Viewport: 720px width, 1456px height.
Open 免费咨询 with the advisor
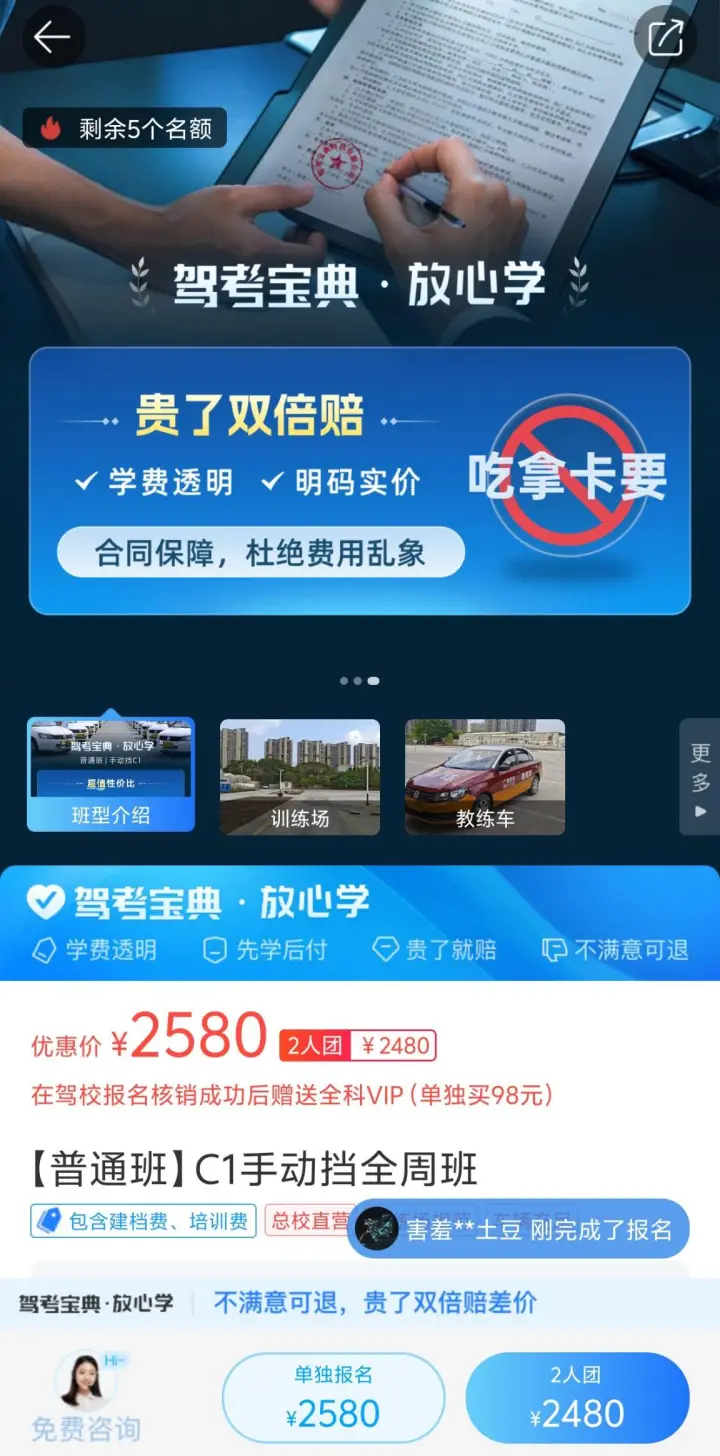coord(86,1398)
